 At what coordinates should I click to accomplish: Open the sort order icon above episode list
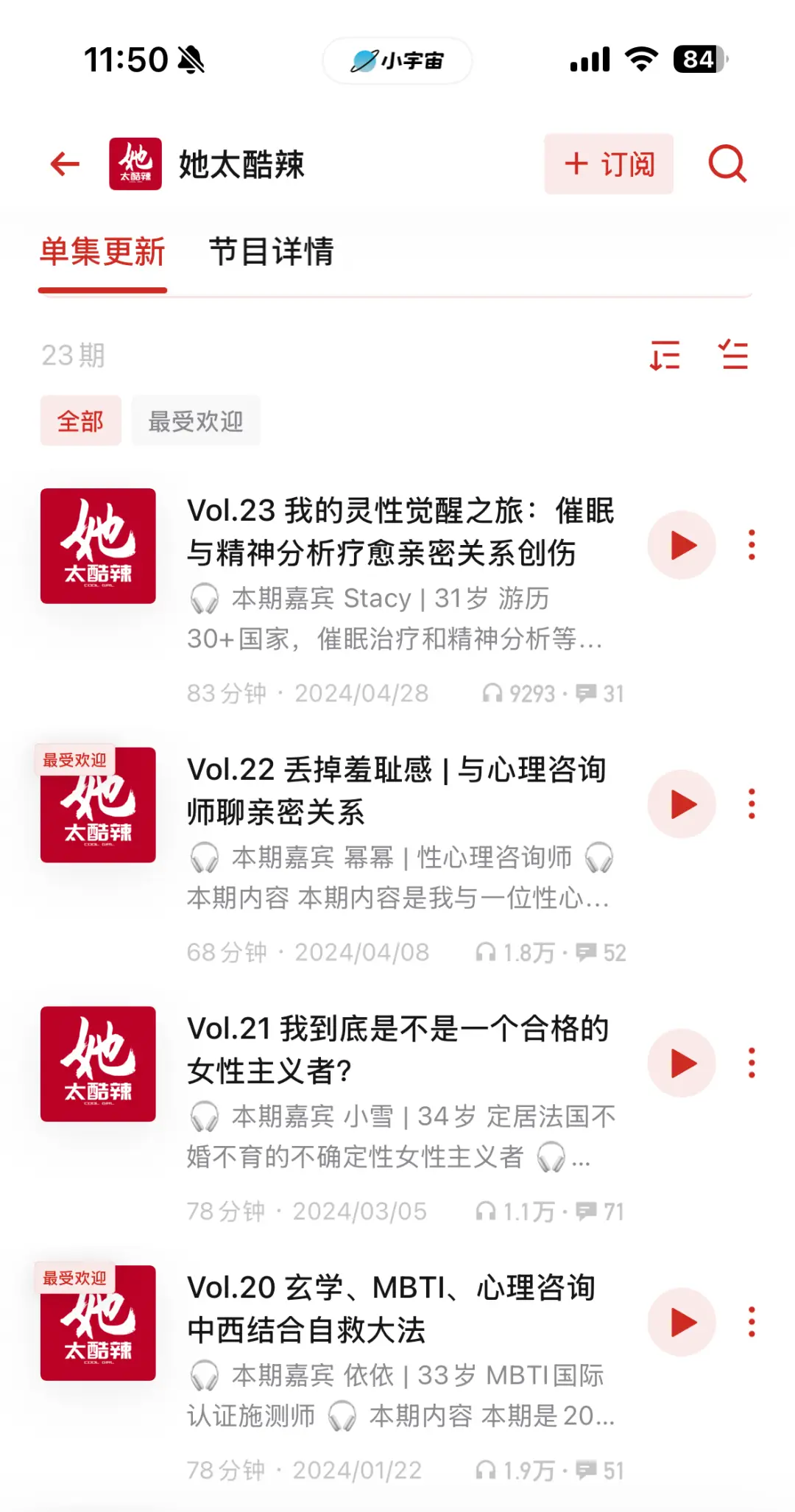(663, 356)
